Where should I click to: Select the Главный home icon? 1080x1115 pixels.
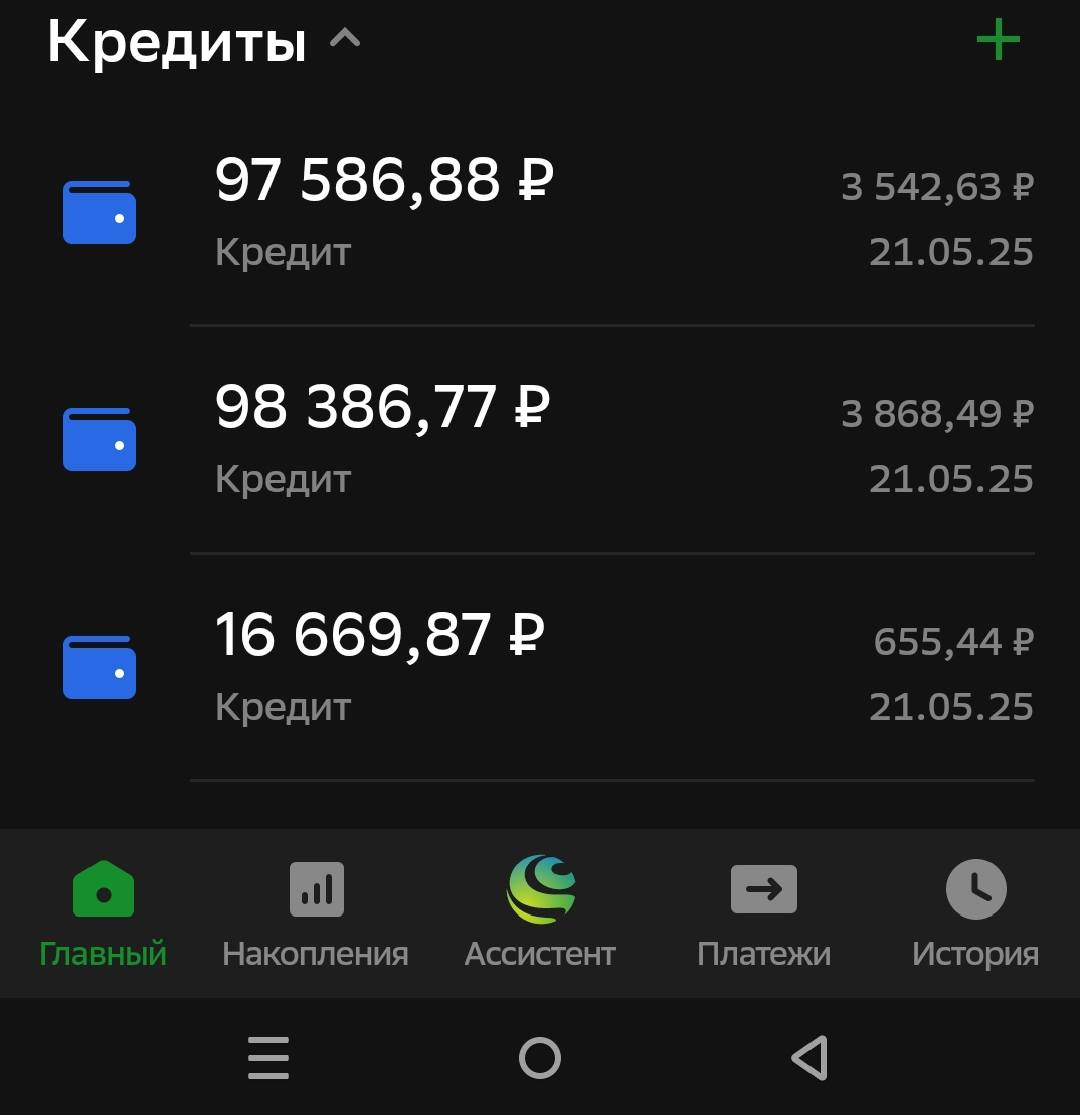tap(103, 888)
